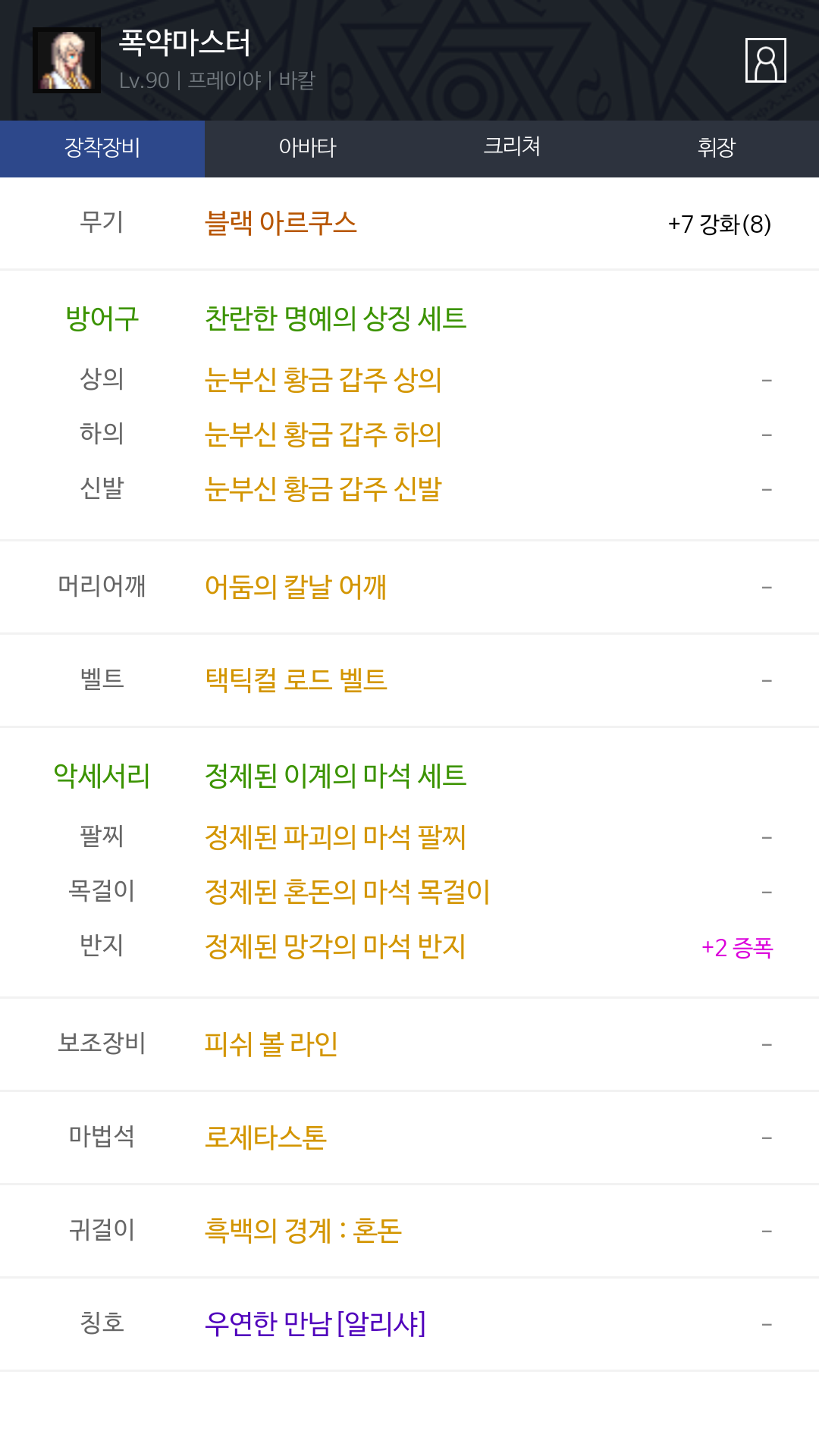Open 눈부신 황금 갑주 상의 details
The width and height of the screenshot is (819, 1456).
coord(323,379)
